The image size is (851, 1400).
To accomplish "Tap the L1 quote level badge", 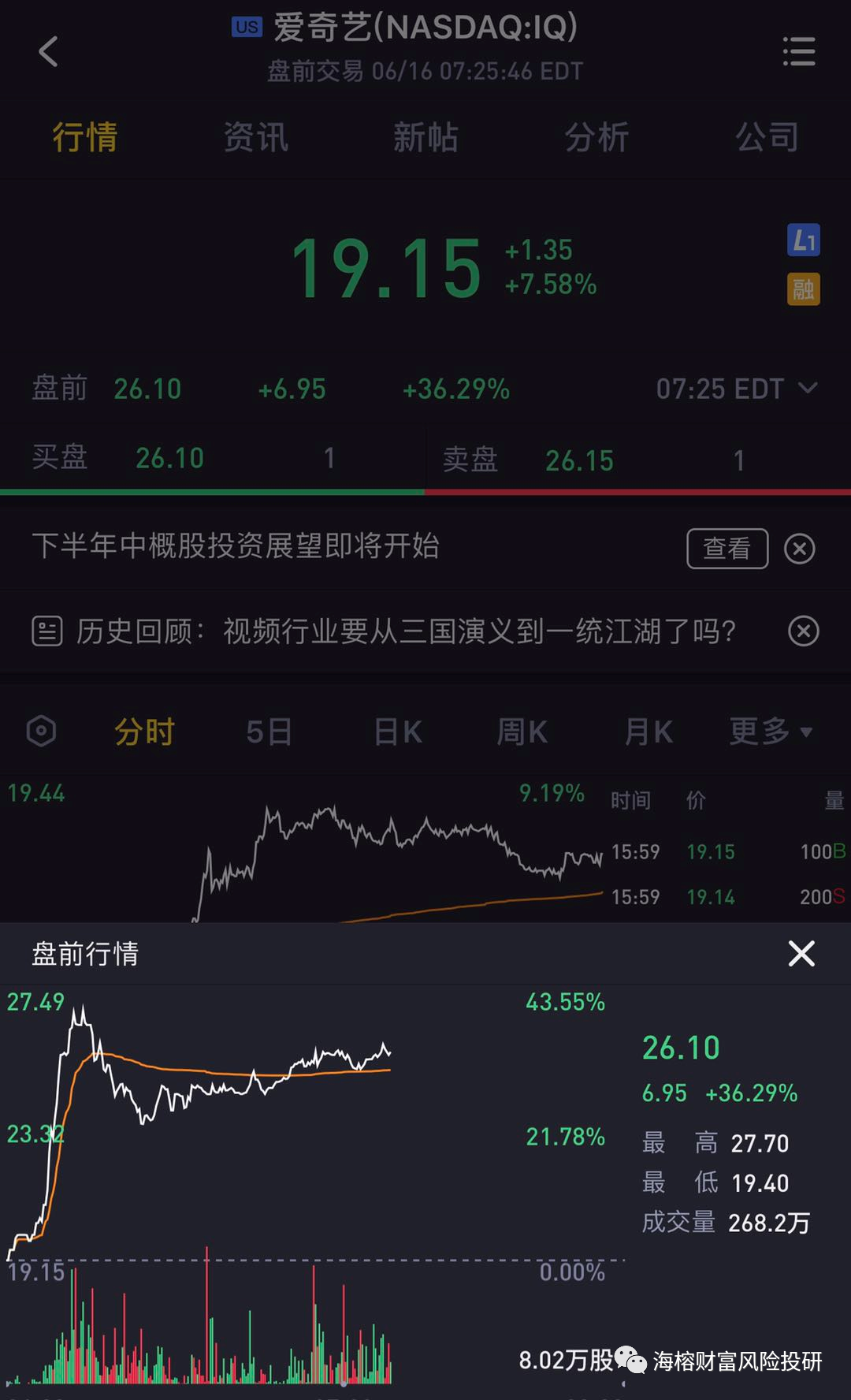I will tap(804, 240).
